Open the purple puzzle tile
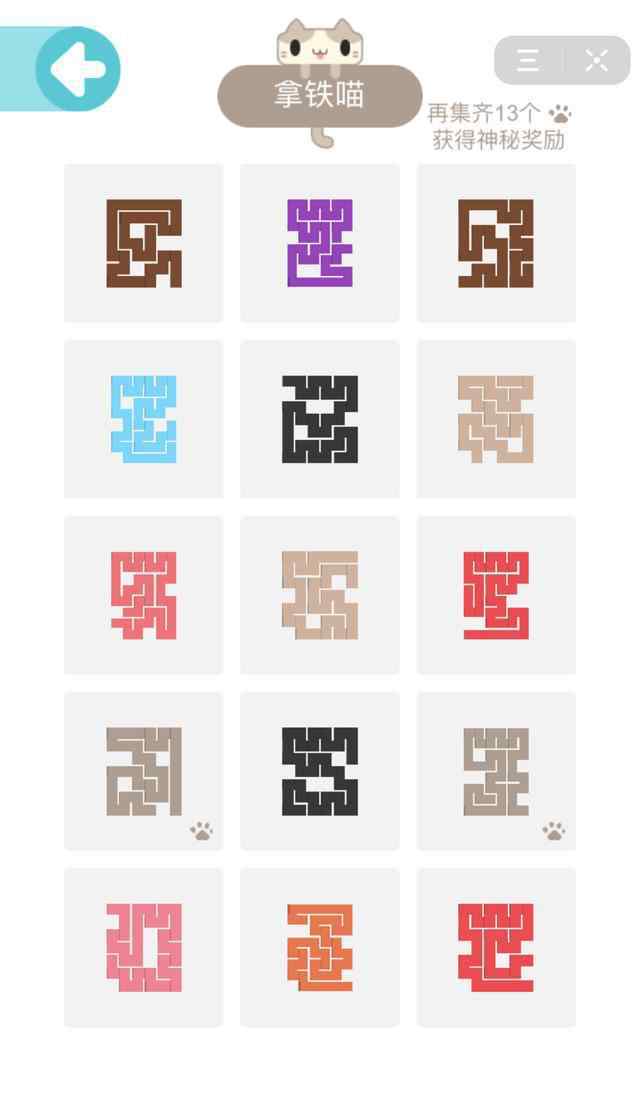 (x=320, y=243)
